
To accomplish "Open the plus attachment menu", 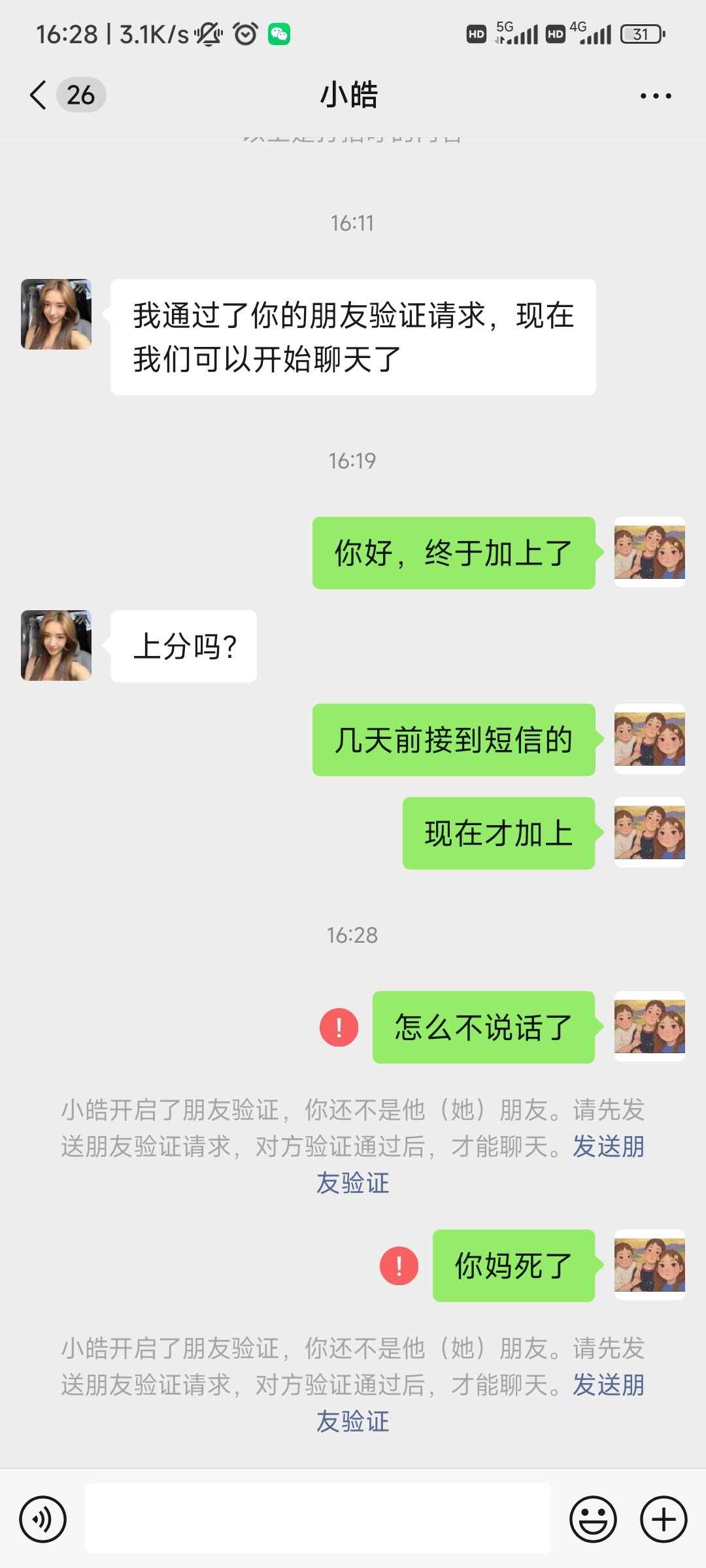I will pyautogui.click(x=664, y=1519).
